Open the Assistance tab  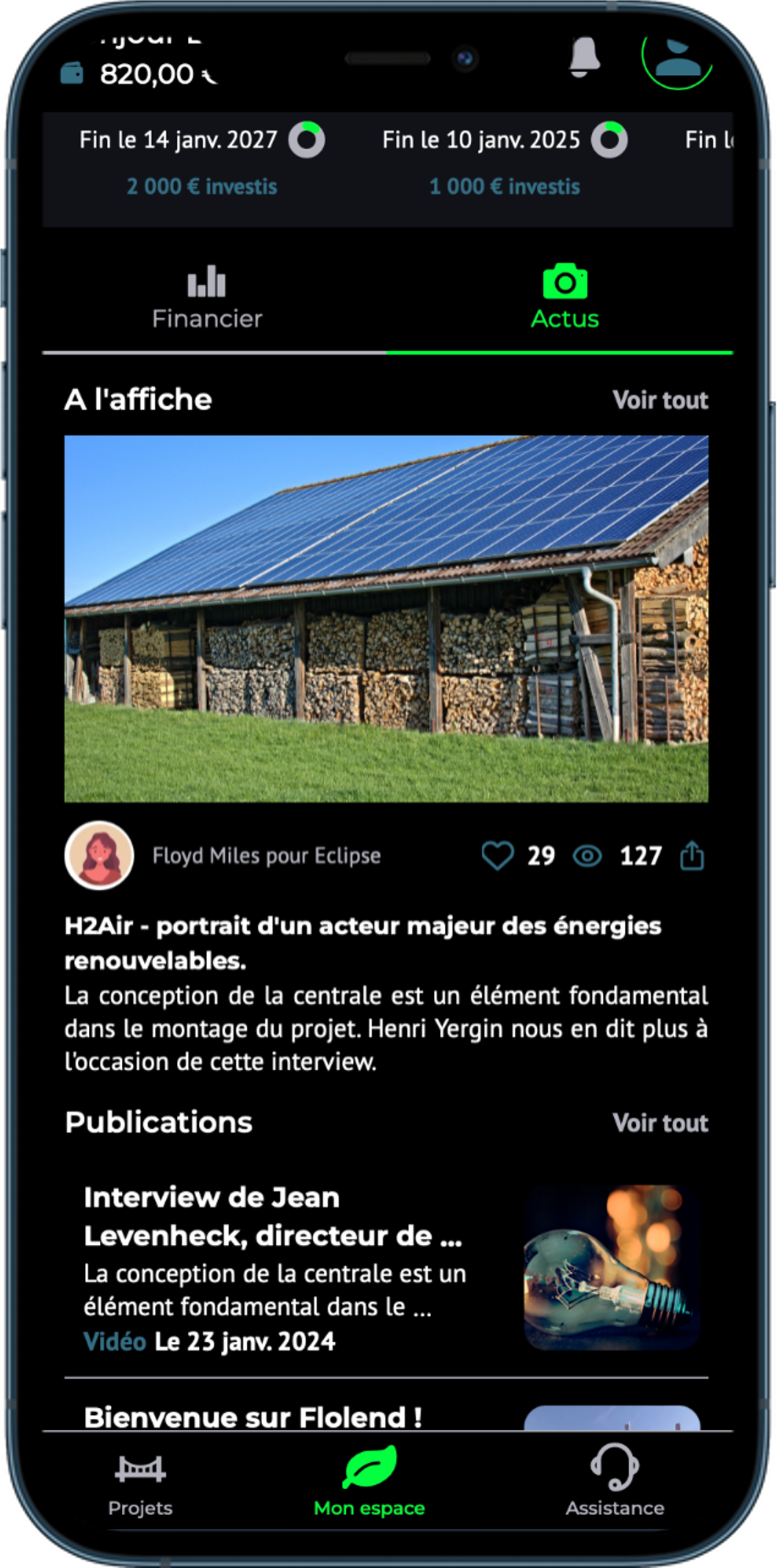(614, 1484)
